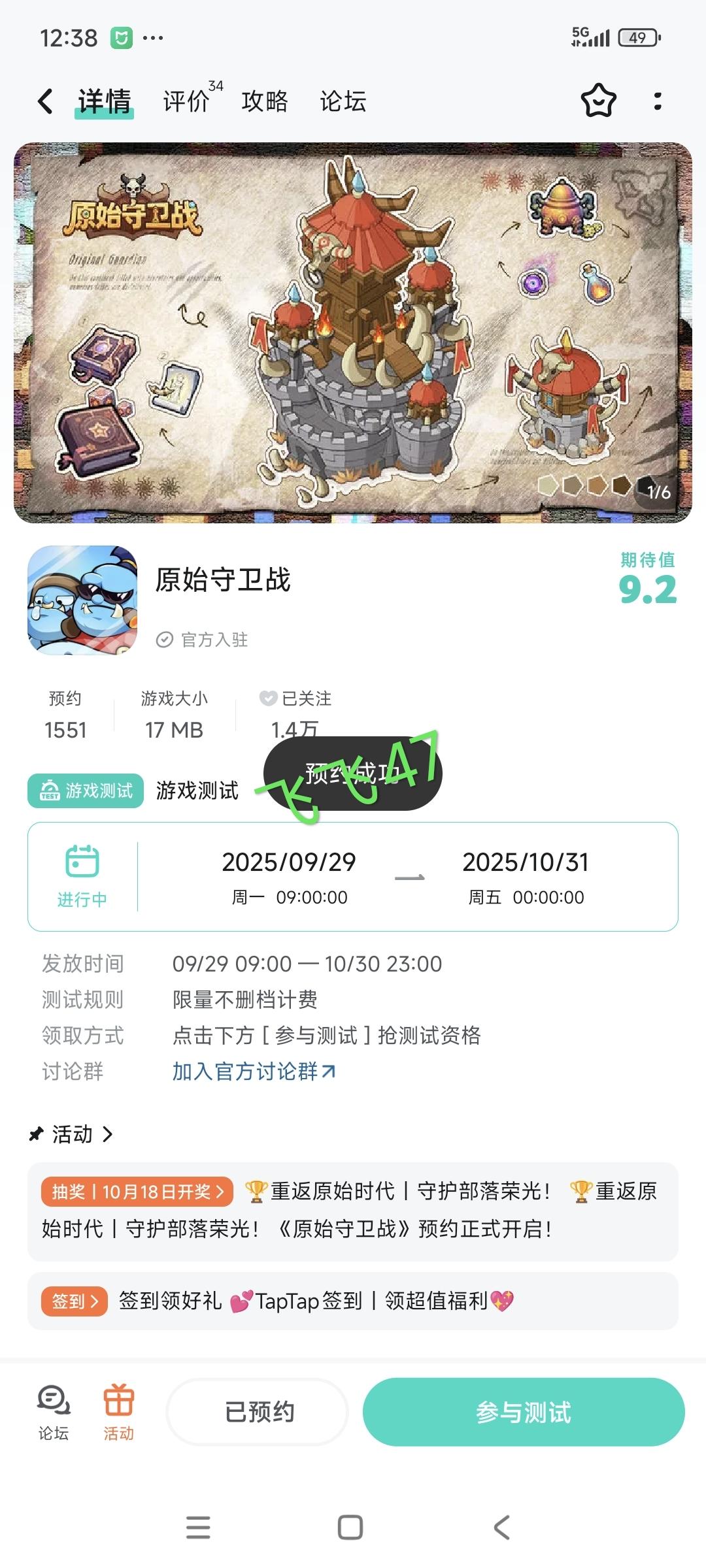Tap 已预约 to cancel the reservation
This screenshot has width=706, height=1568.
(x=257, y=1411)
